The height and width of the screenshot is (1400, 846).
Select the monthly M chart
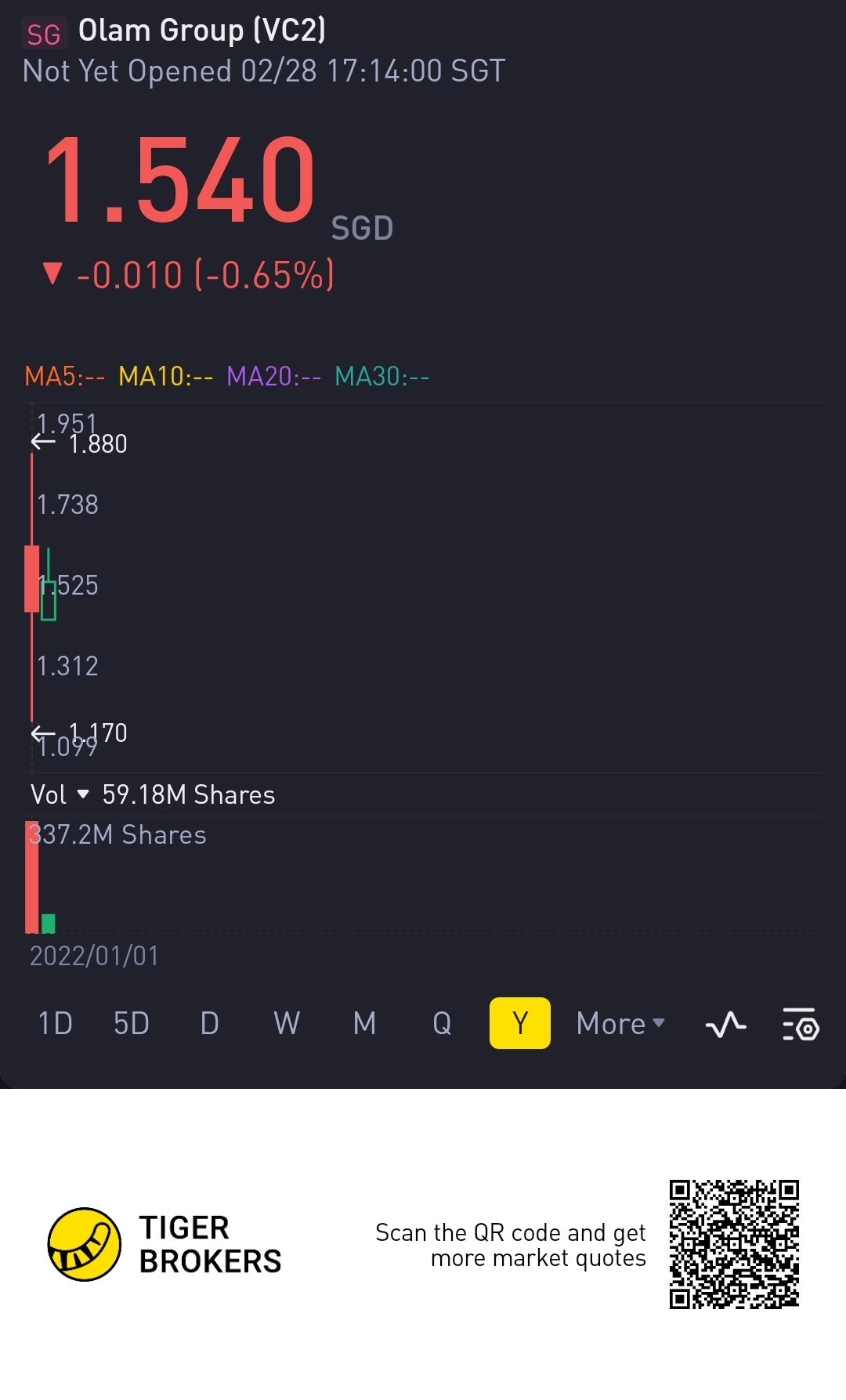point(364,1023)
